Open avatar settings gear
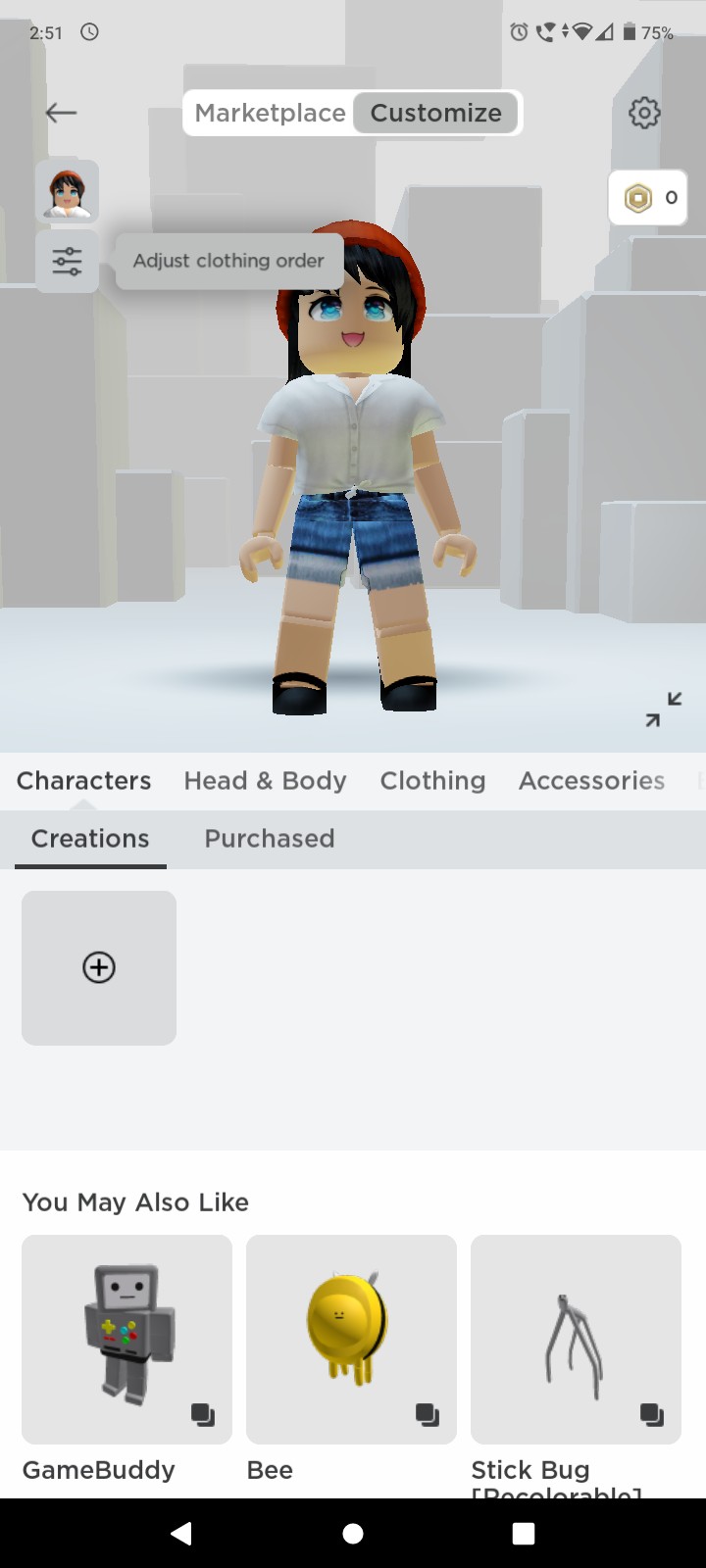 point(644,113)
